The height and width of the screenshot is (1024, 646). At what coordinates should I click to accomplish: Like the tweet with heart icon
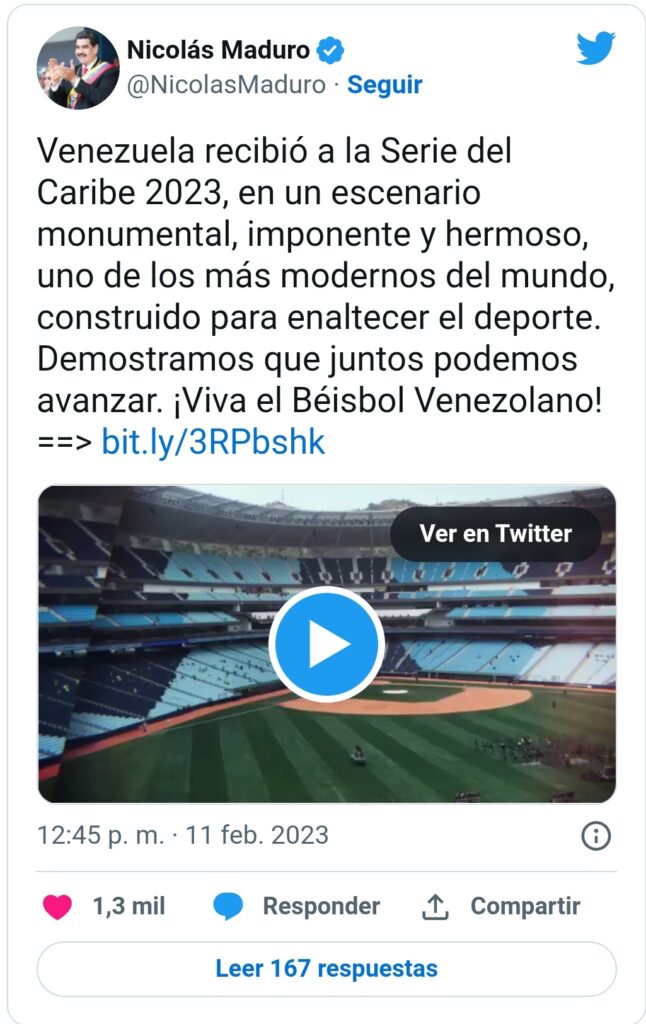(58, 906)
